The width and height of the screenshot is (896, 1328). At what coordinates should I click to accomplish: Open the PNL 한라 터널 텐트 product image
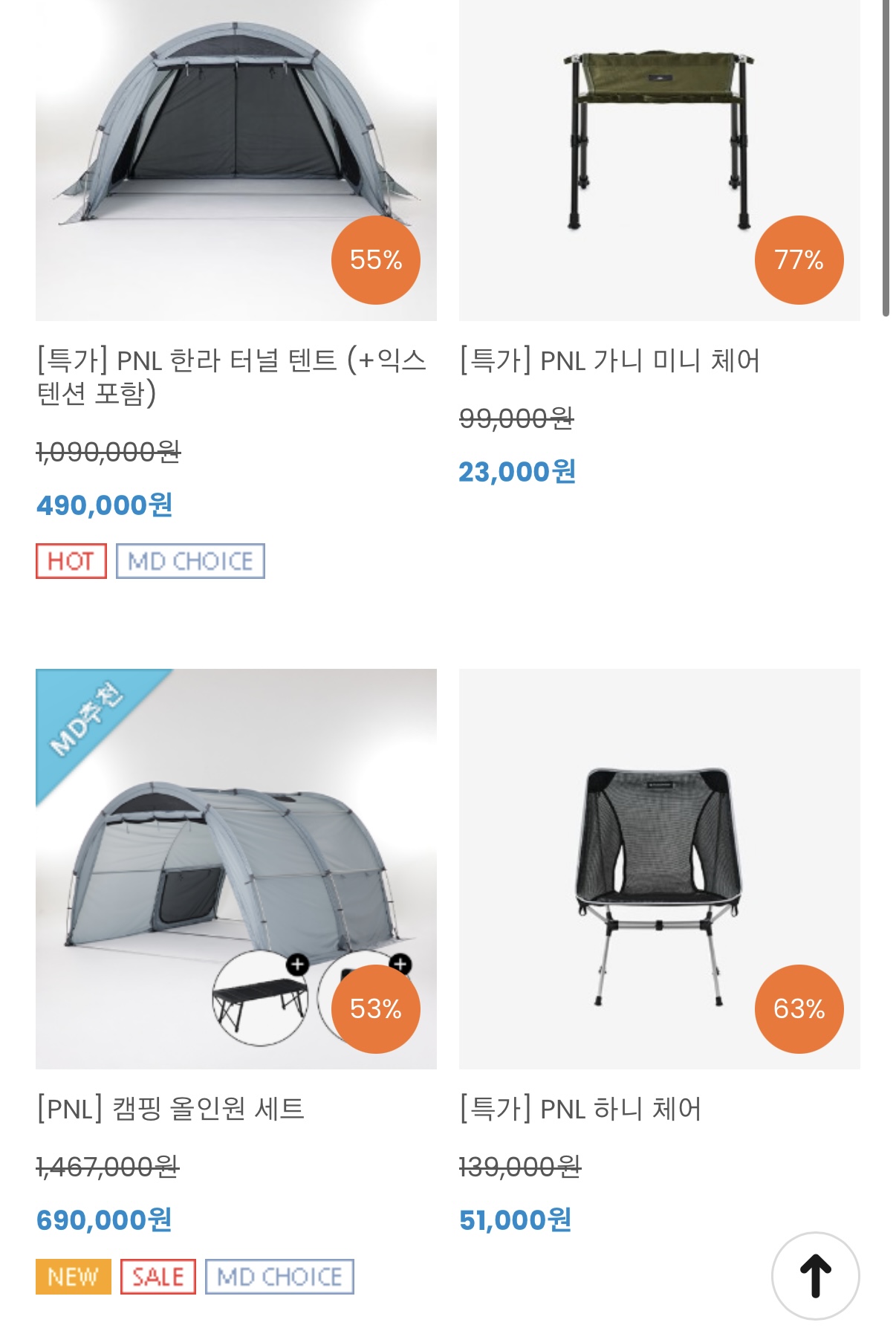[x=236, y=160]
